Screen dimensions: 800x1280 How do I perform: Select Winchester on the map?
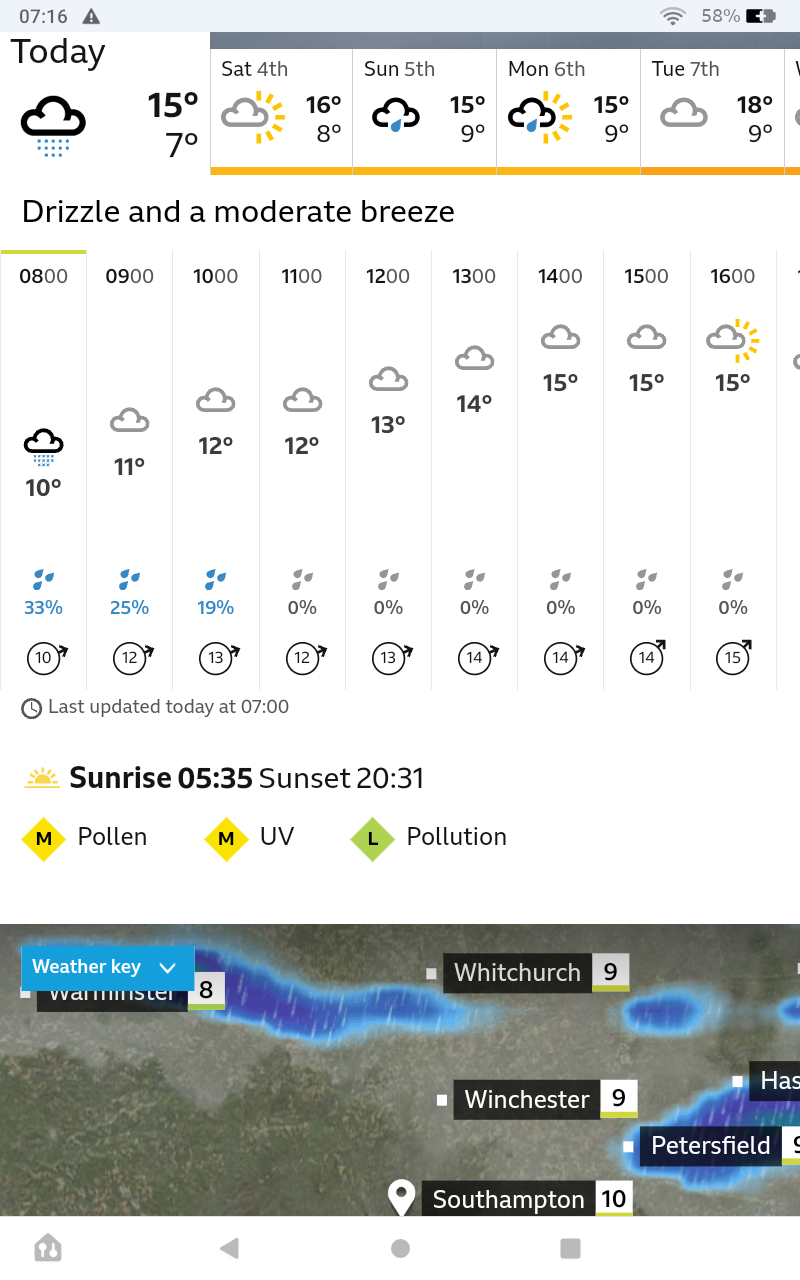pyautogui.click(x=527, y=1099)
